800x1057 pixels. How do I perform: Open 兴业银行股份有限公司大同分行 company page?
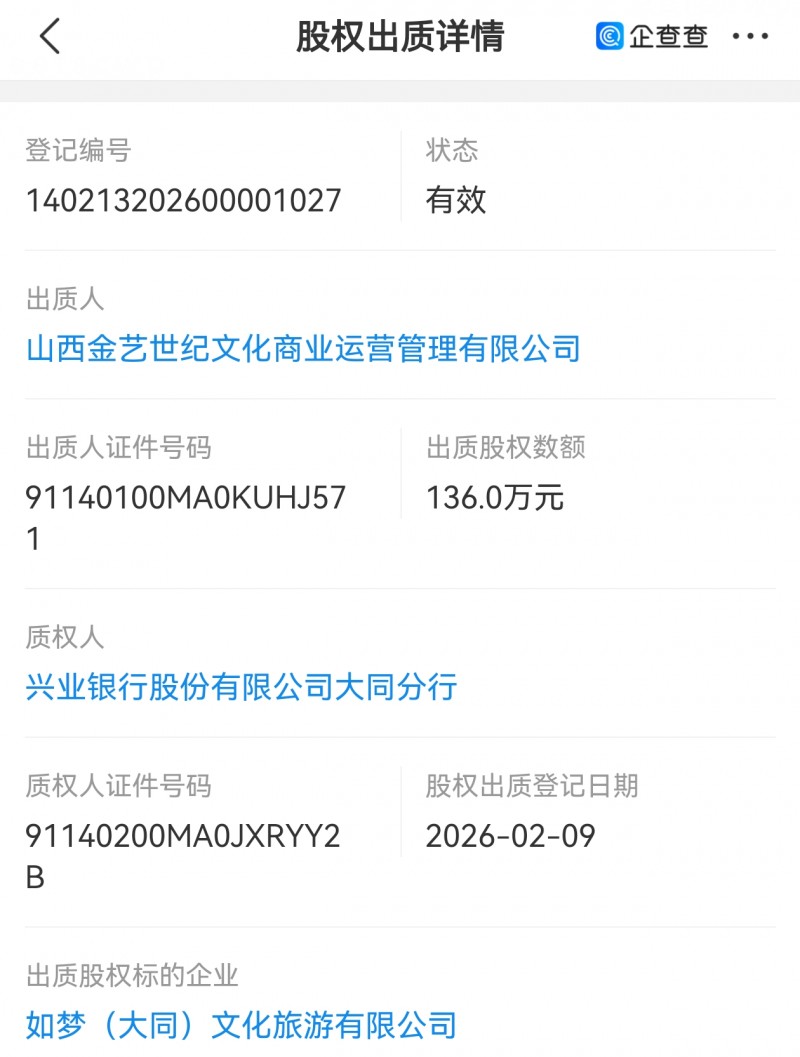pos(240,690)
